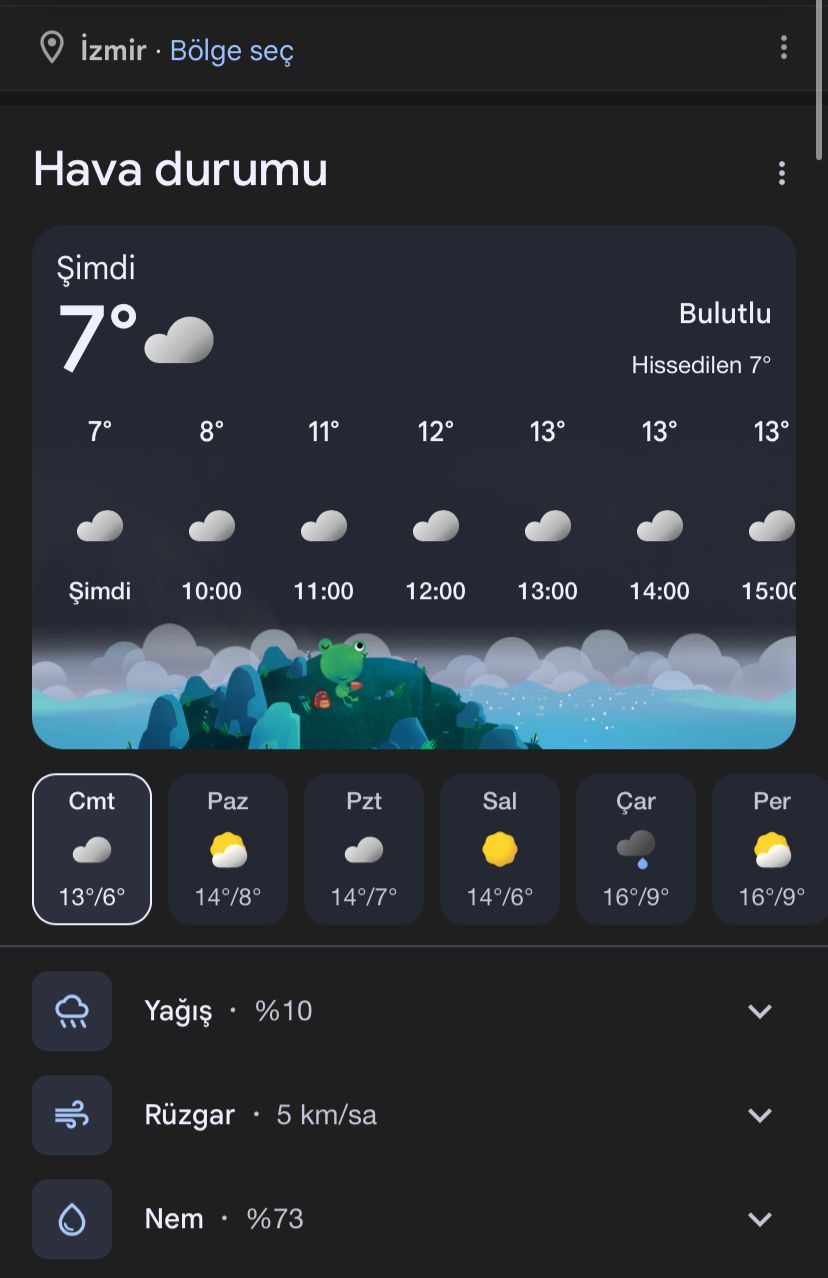Show the Sal day forecast
This screenshot has height=1278, width=828.
coord(500,849)
